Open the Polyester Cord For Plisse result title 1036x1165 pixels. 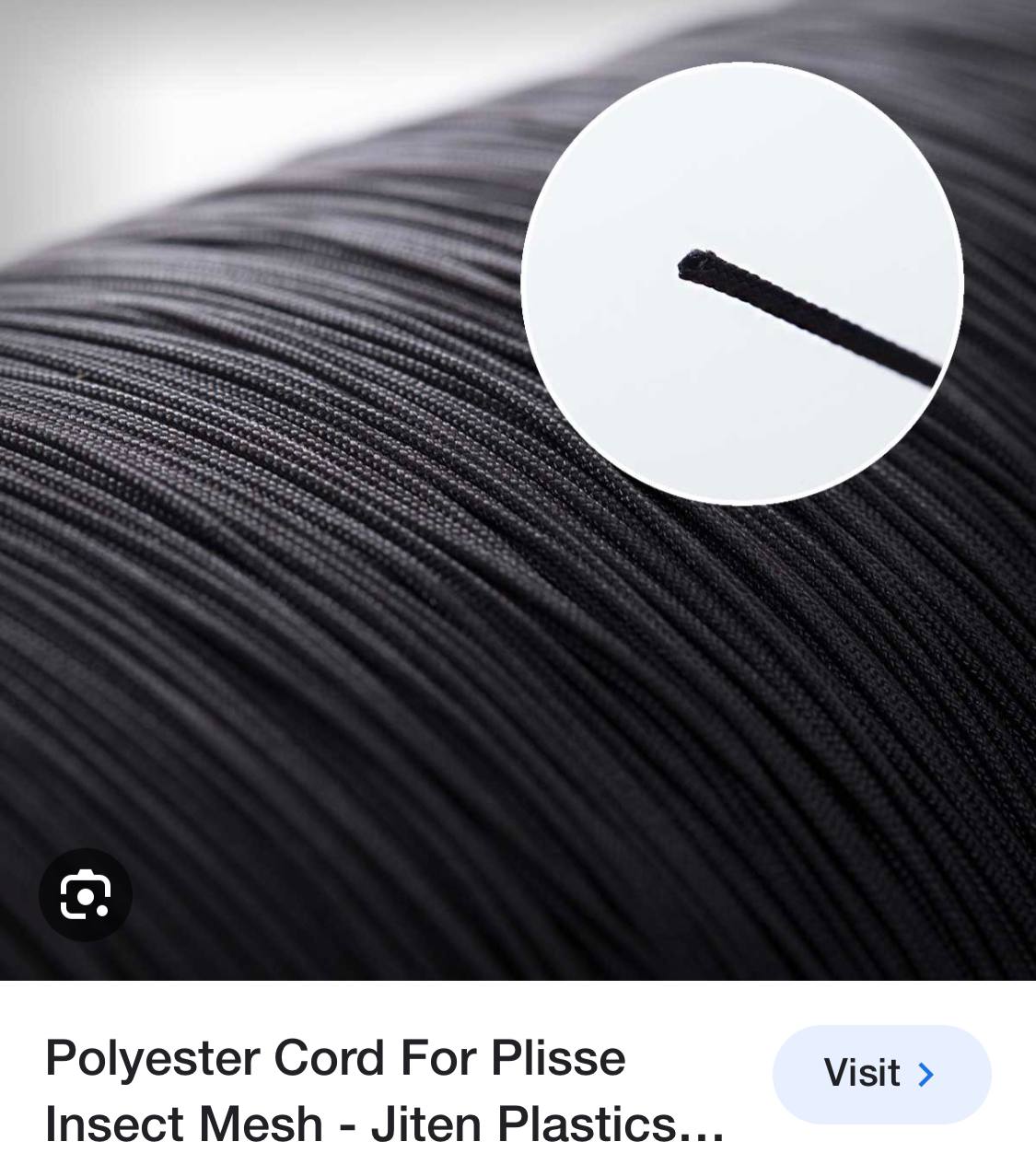click(x=385, y=1090)
